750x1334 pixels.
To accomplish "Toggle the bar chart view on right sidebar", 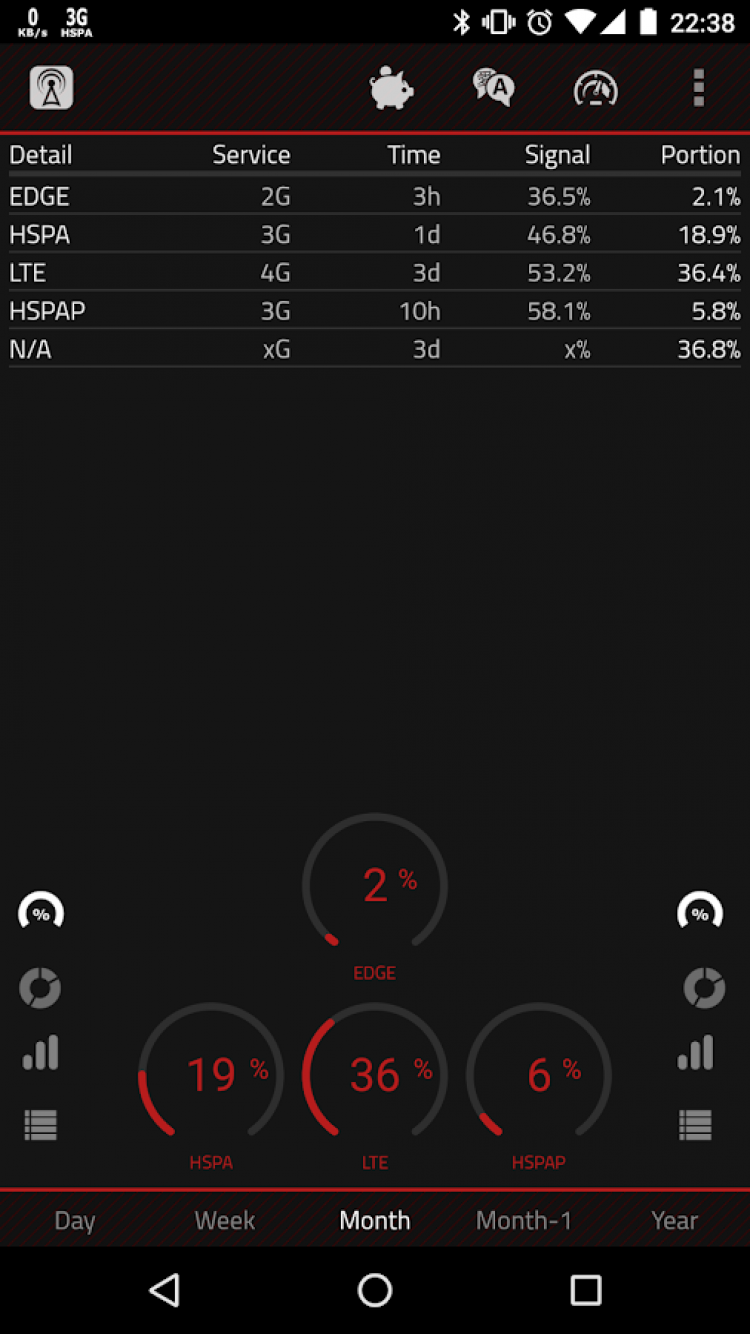I will point(696,1053).
